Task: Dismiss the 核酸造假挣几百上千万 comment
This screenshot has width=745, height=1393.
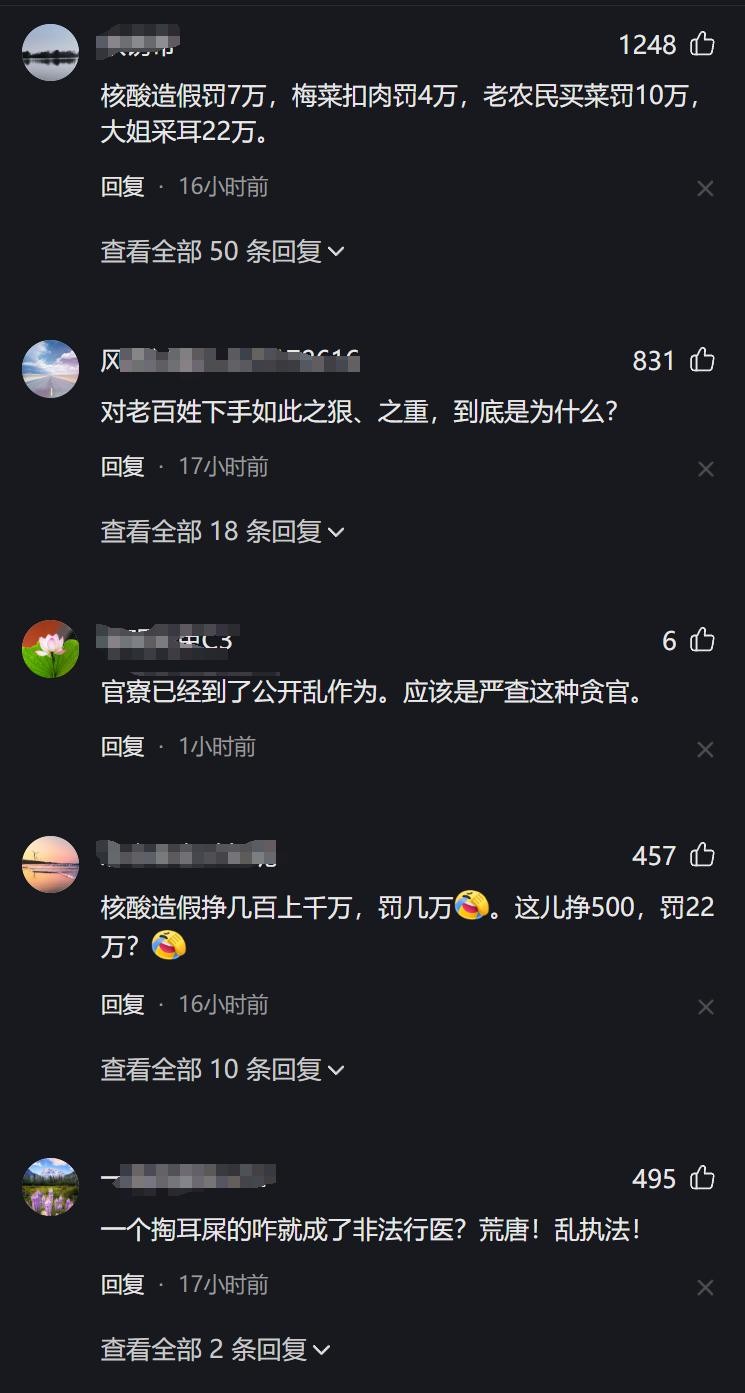Action: 705,1006
